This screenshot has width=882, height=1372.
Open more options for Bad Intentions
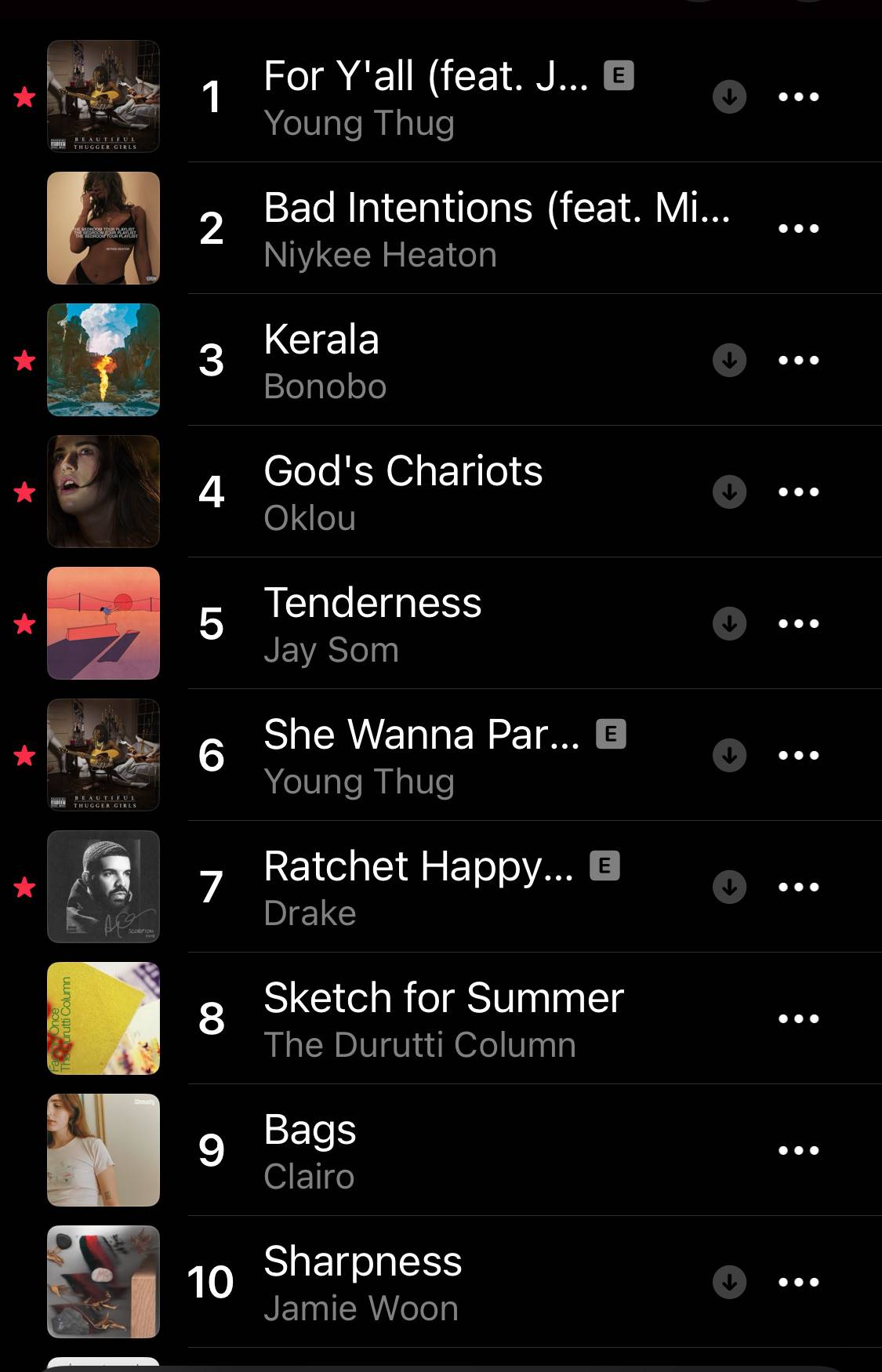pyautogui.click(x=798, y=228)
